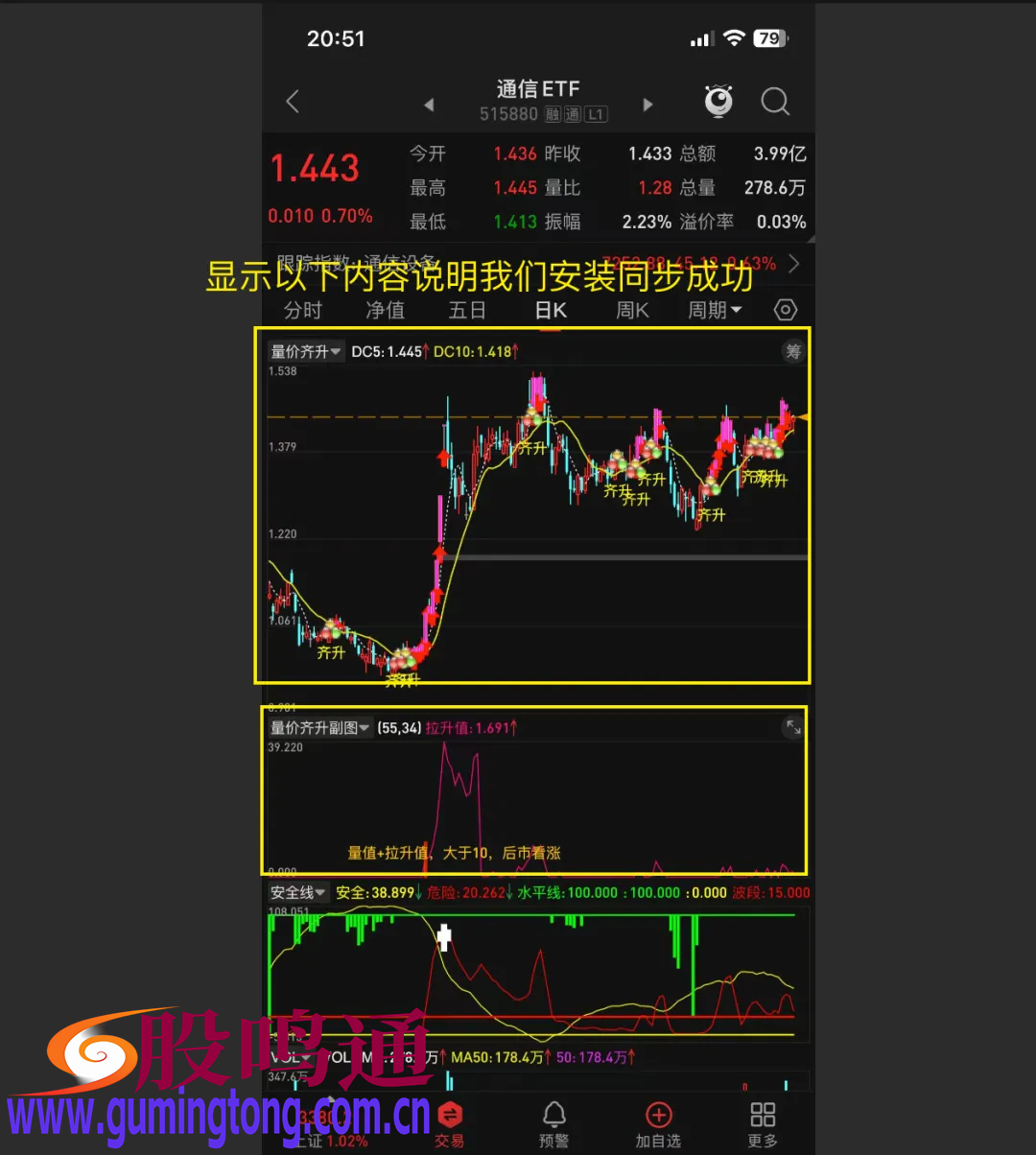Viewport: 1036px width, 1155px height.
Task: Tap the 筹 chip distribution button
Action: 793,351
